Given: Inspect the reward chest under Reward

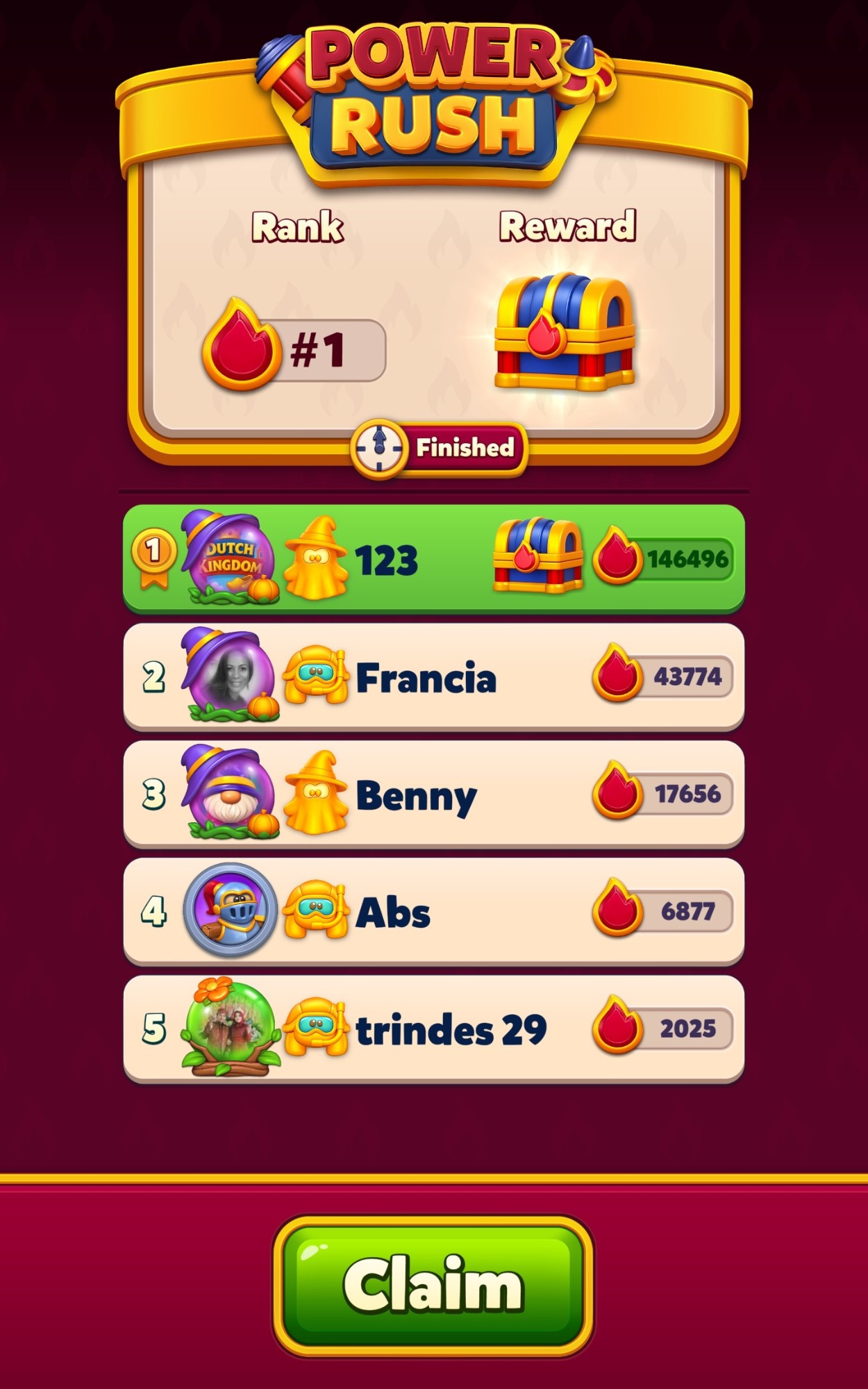Looking at the screenshot, I should [x=564, y=332].
